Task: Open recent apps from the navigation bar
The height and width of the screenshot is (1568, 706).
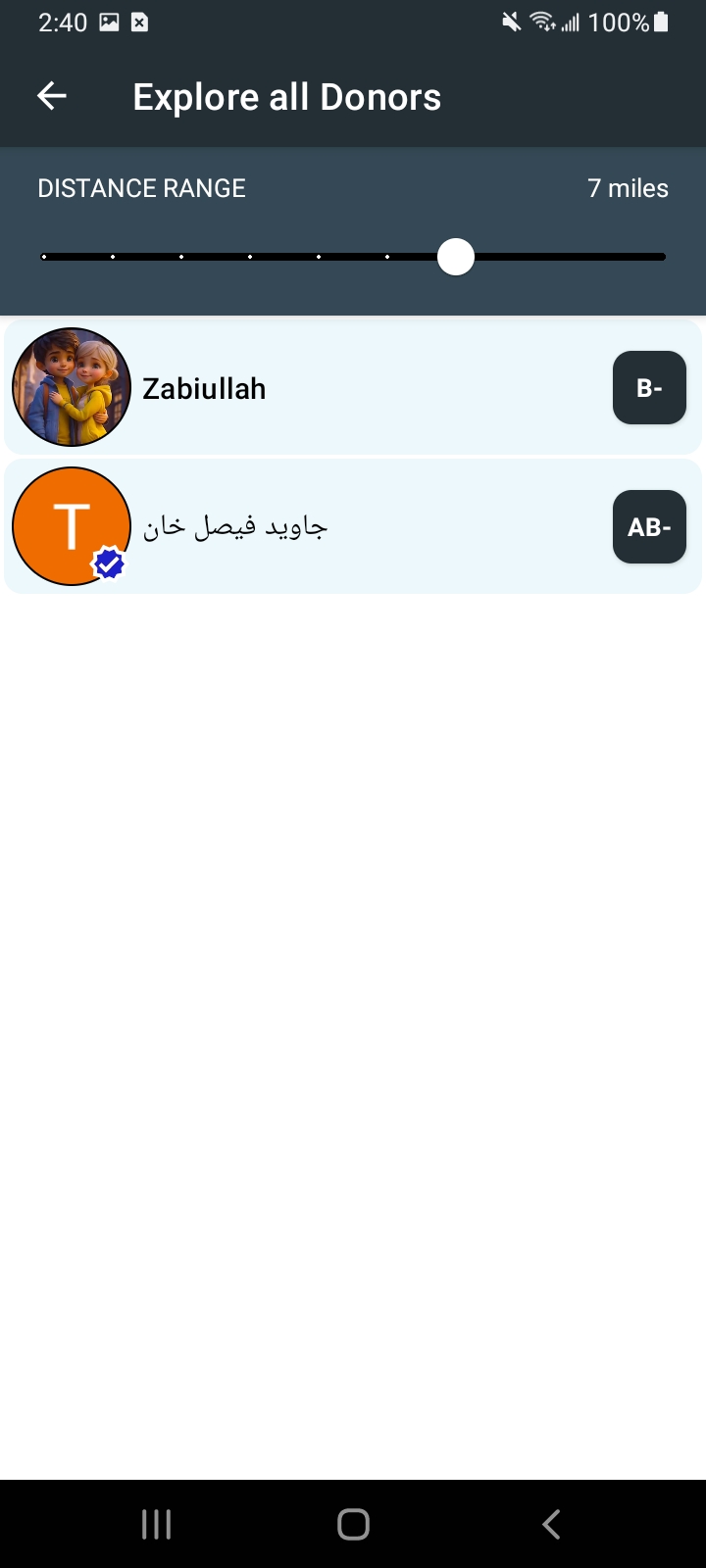Action: pyautogui.click(x=157, y=1524)
